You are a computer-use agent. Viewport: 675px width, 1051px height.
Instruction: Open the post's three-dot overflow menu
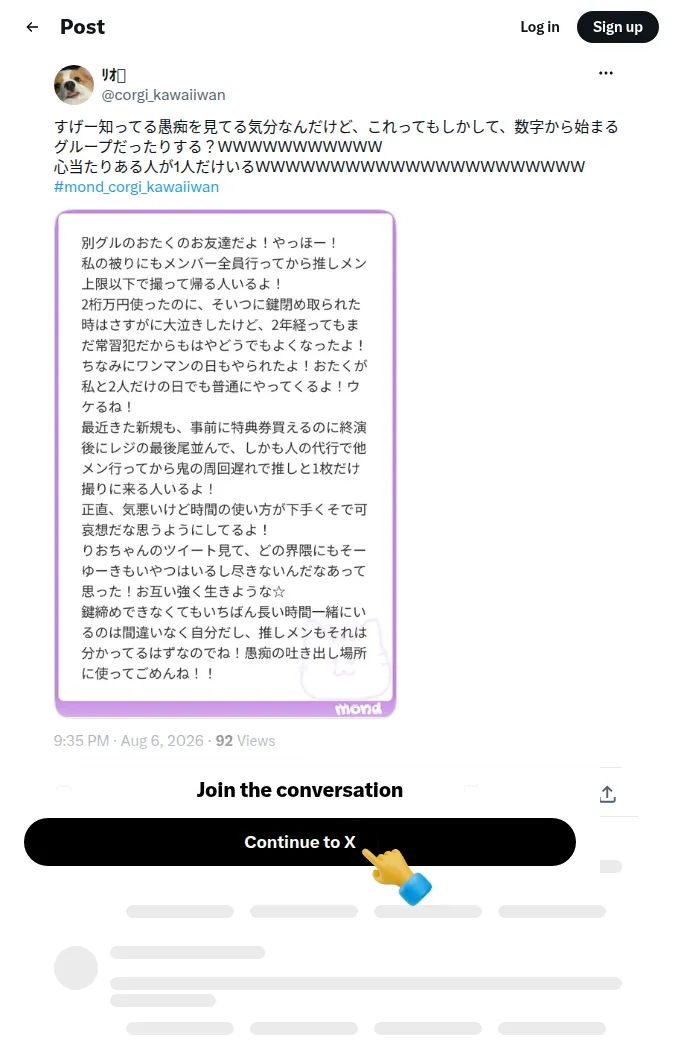point(606,73)
